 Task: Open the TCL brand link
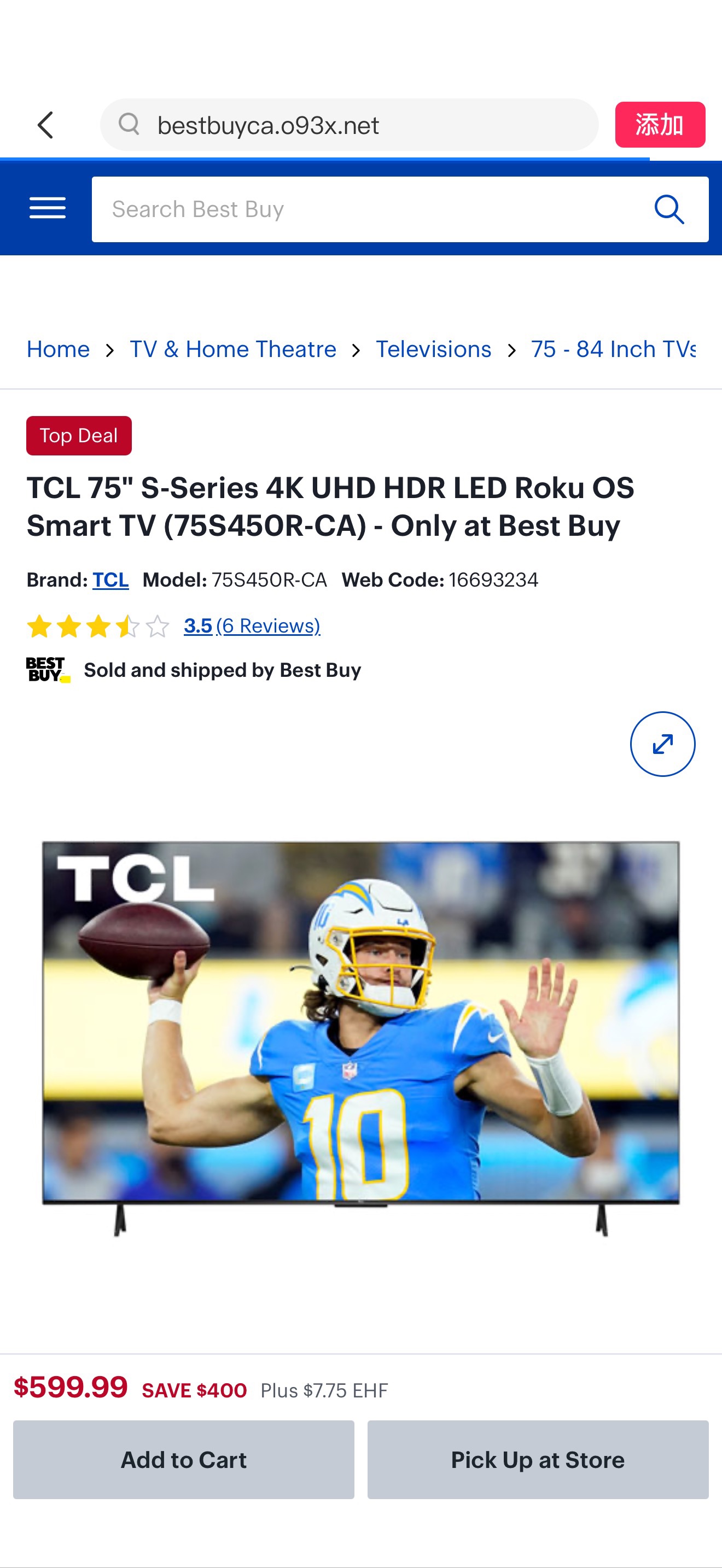click(x=110, y=580)
